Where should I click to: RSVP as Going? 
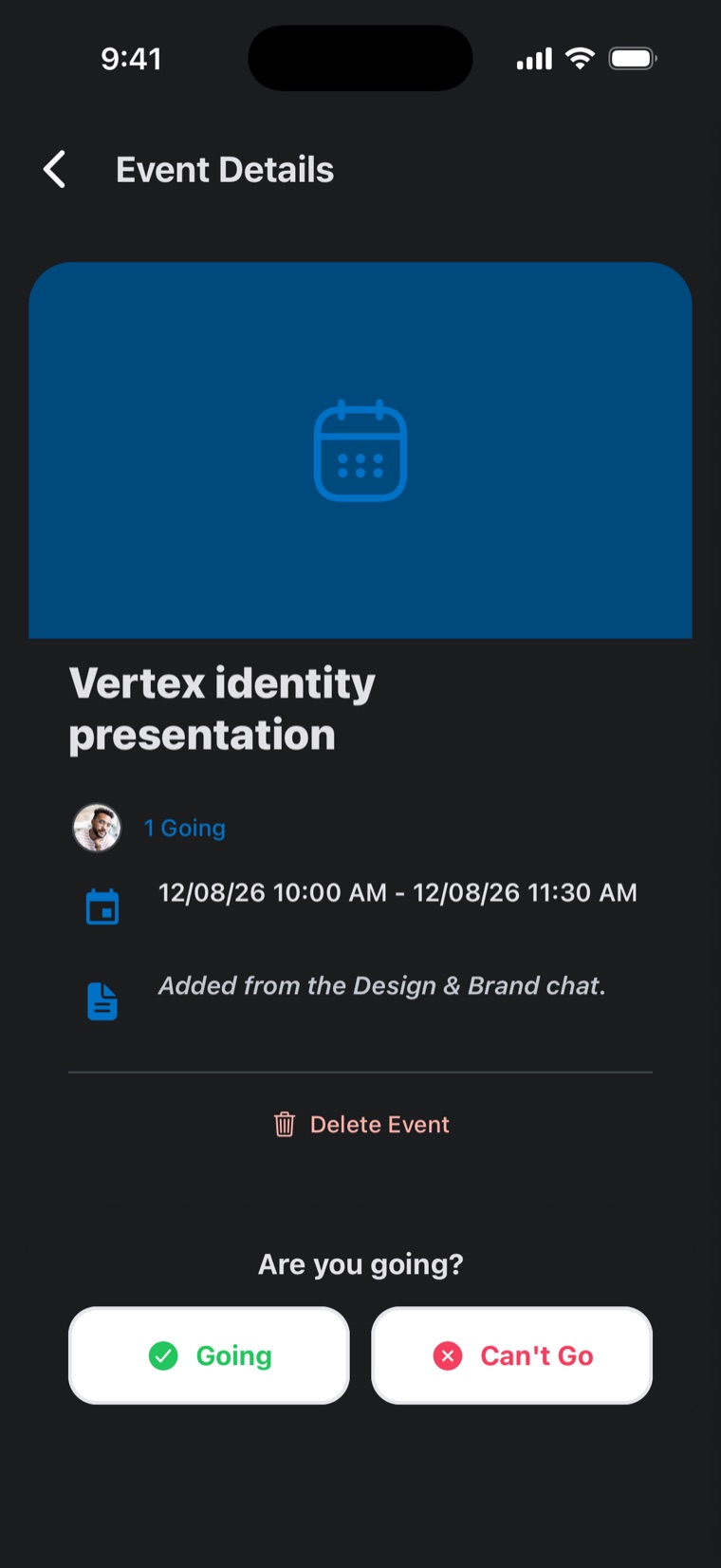click(209, 1355)
